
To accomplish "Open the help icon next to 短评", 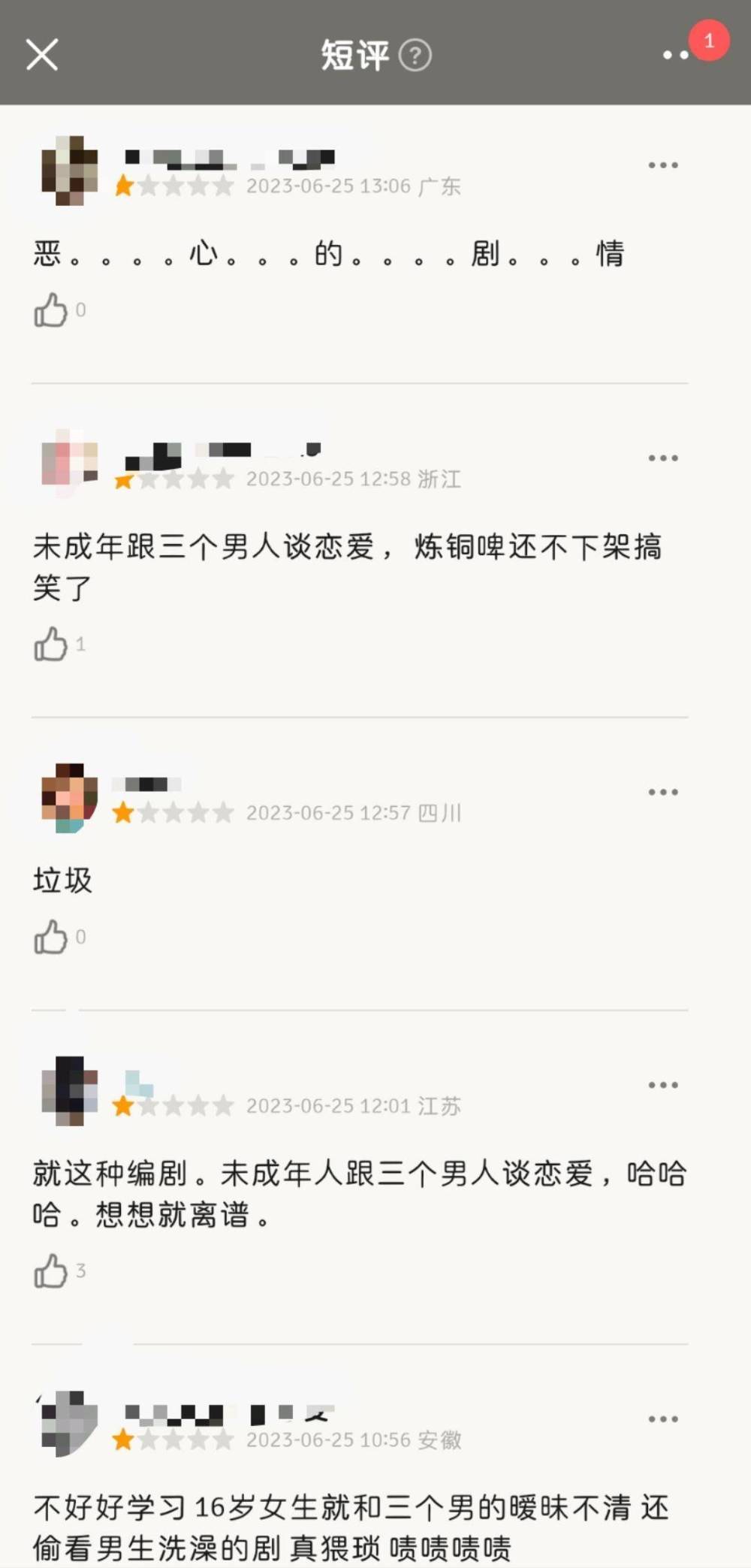I will click(415, 55).
